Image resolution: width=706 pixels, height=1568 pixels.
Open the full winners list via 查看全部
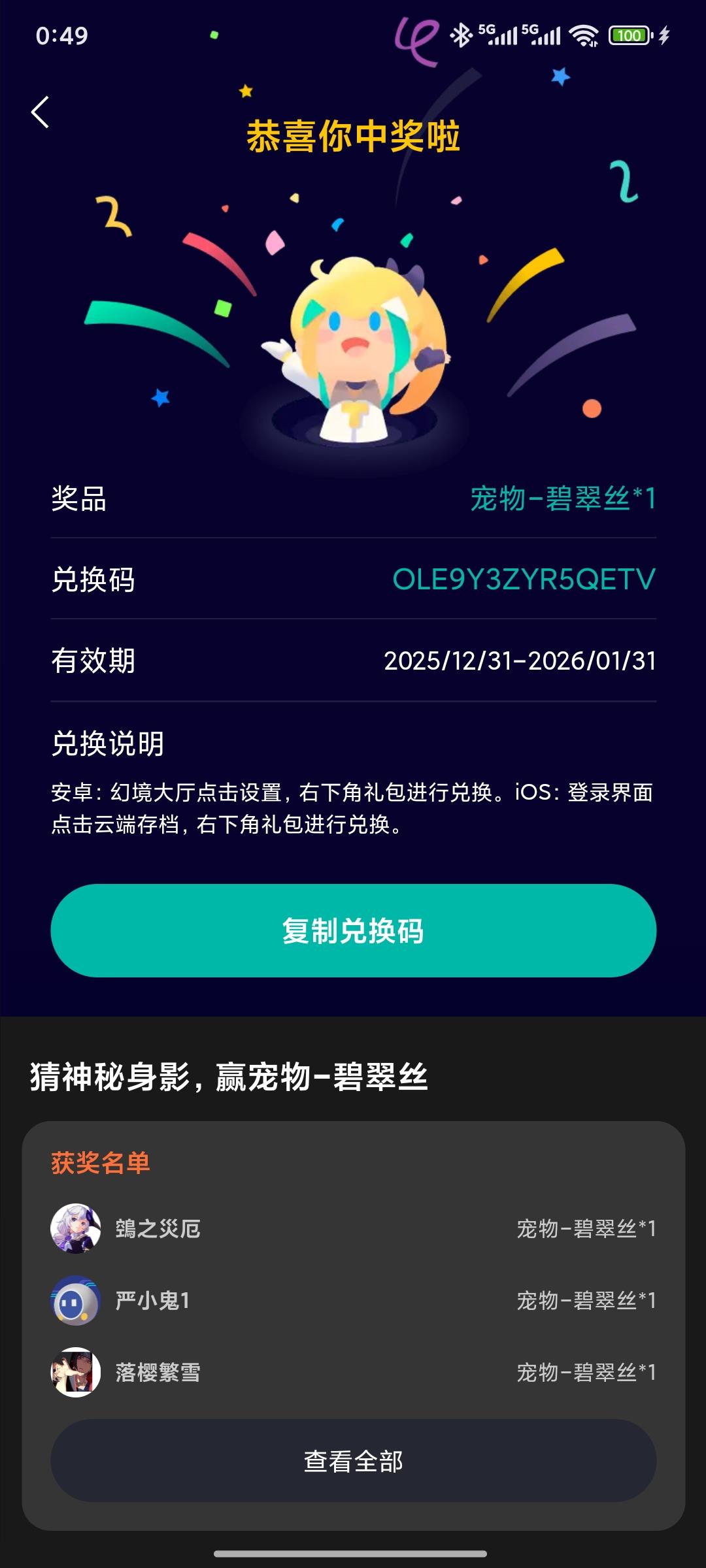pyautogui.click(x=353, y=1461)
